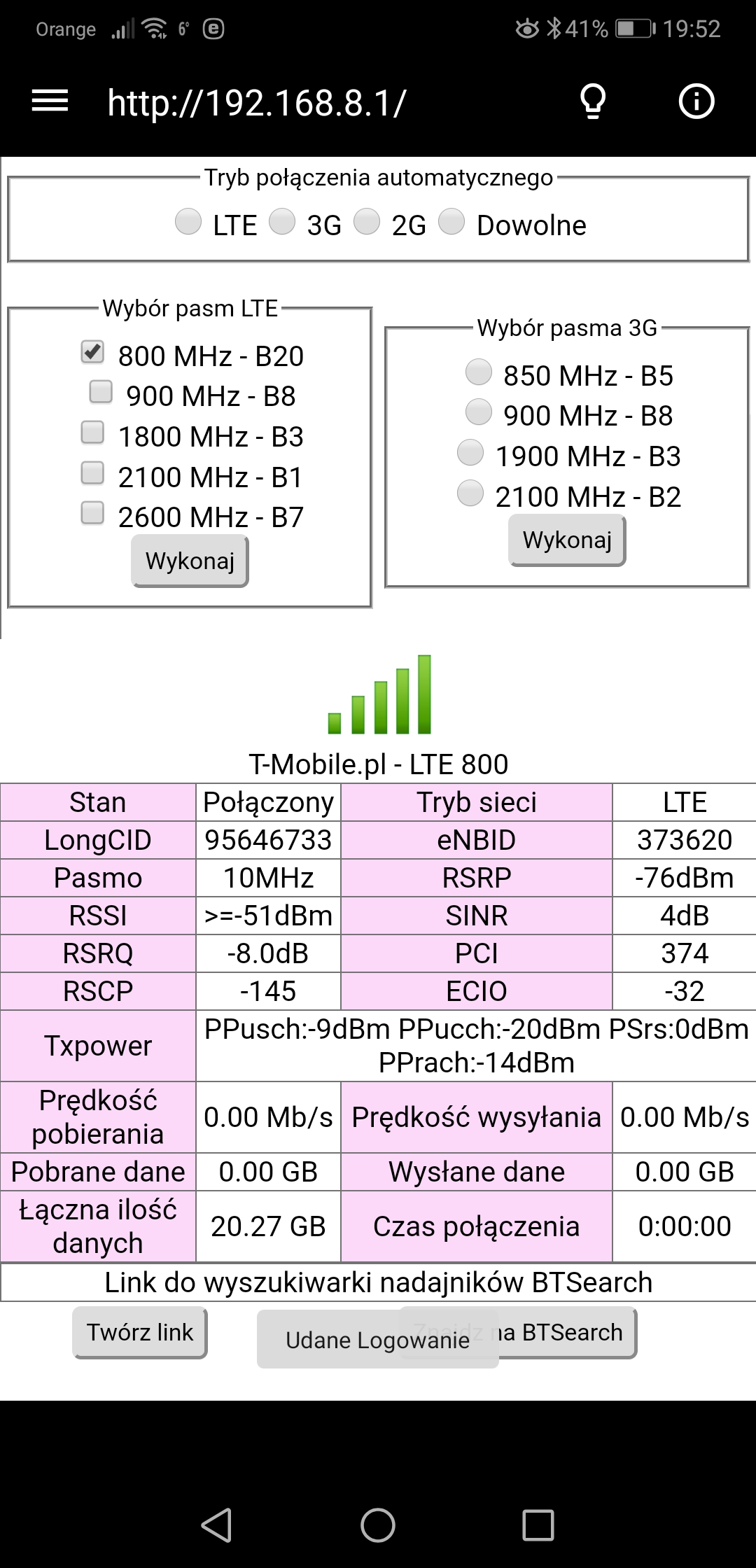The image size is (756, 1568).
Task: Tap Wykonaj under 3G band selection
Action: coord(567,540)
